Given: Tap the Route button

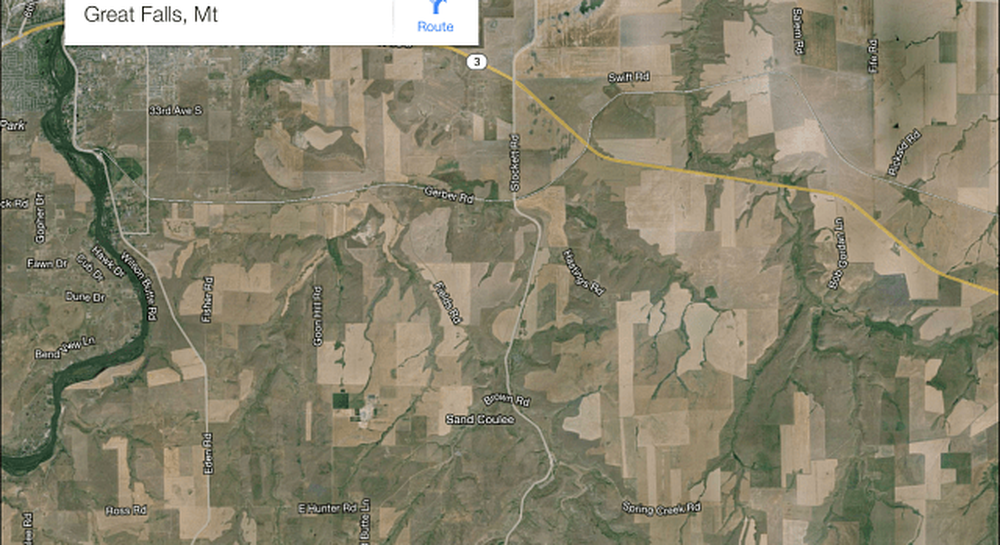Looking at the screenshot, I should (x=435, y=19).
